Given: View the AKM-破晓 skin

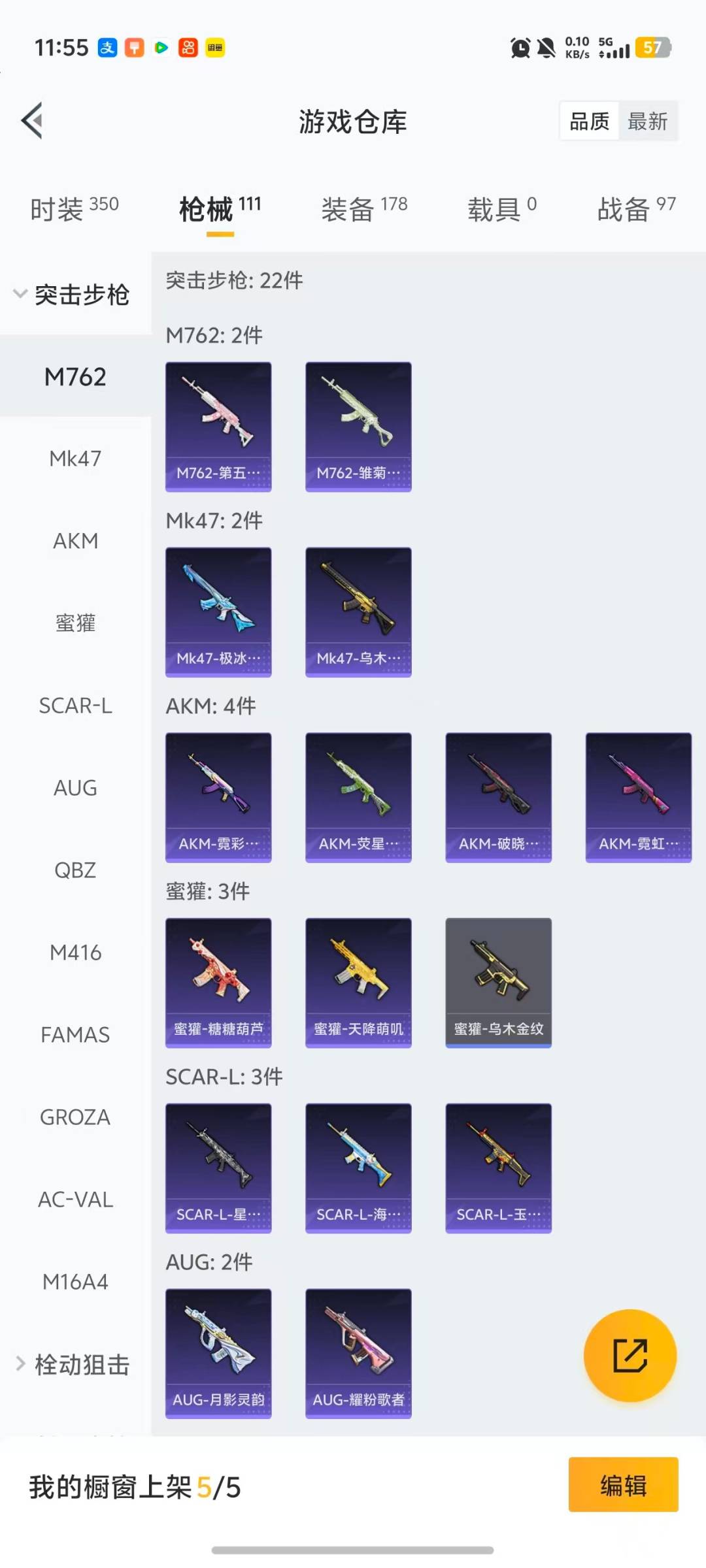Looking at the screenshot, I should coord(498,797).
